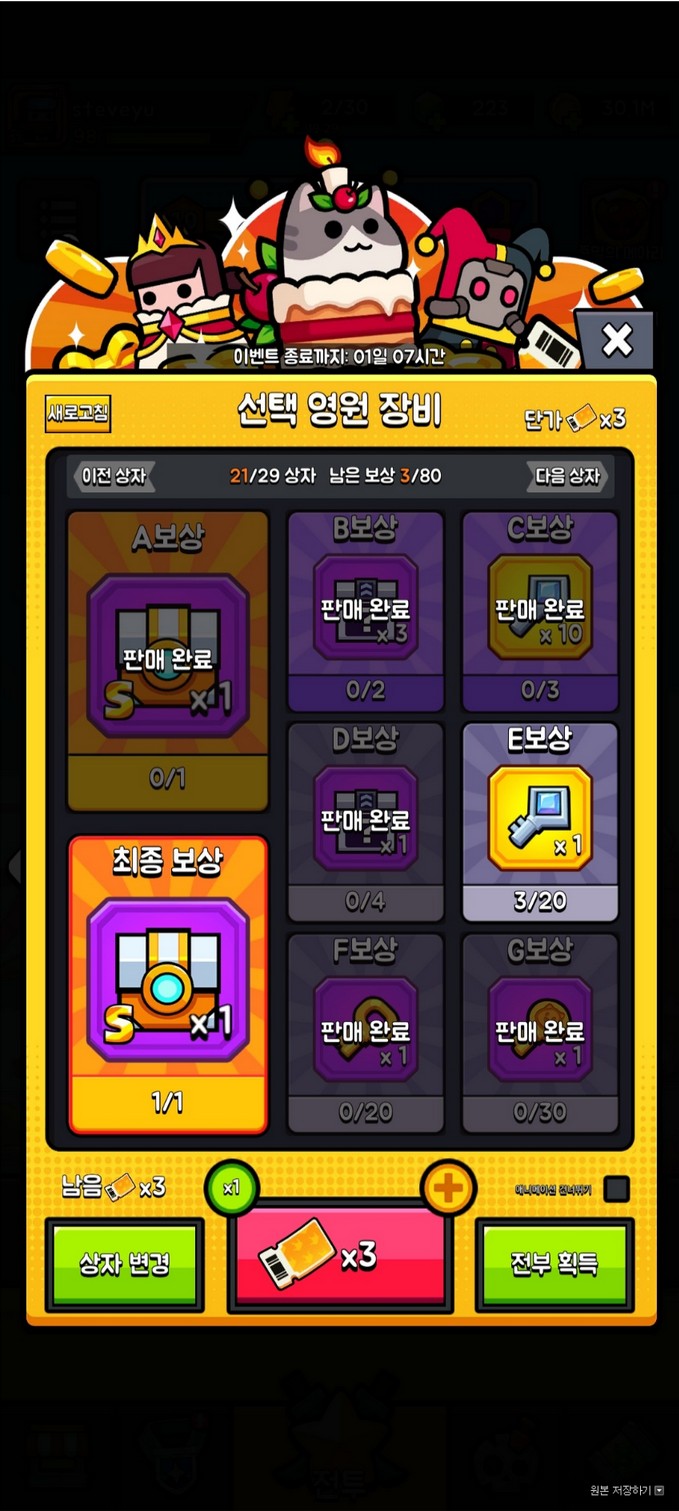
Task: Tap the 새로고침 refresh button
Action: click(x=77, y=413)
